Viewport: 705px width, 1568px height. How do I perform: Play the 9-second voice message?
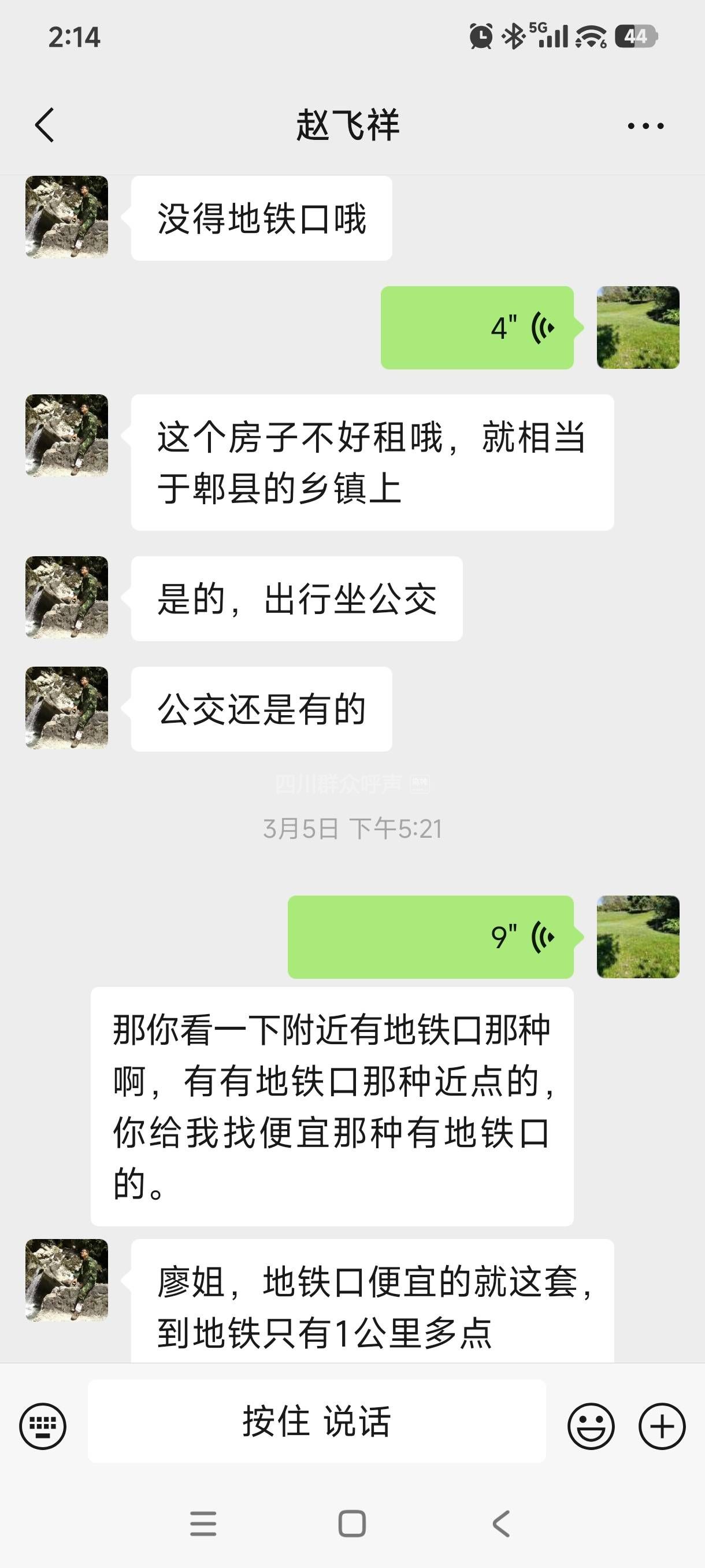(x=430, y=937)
